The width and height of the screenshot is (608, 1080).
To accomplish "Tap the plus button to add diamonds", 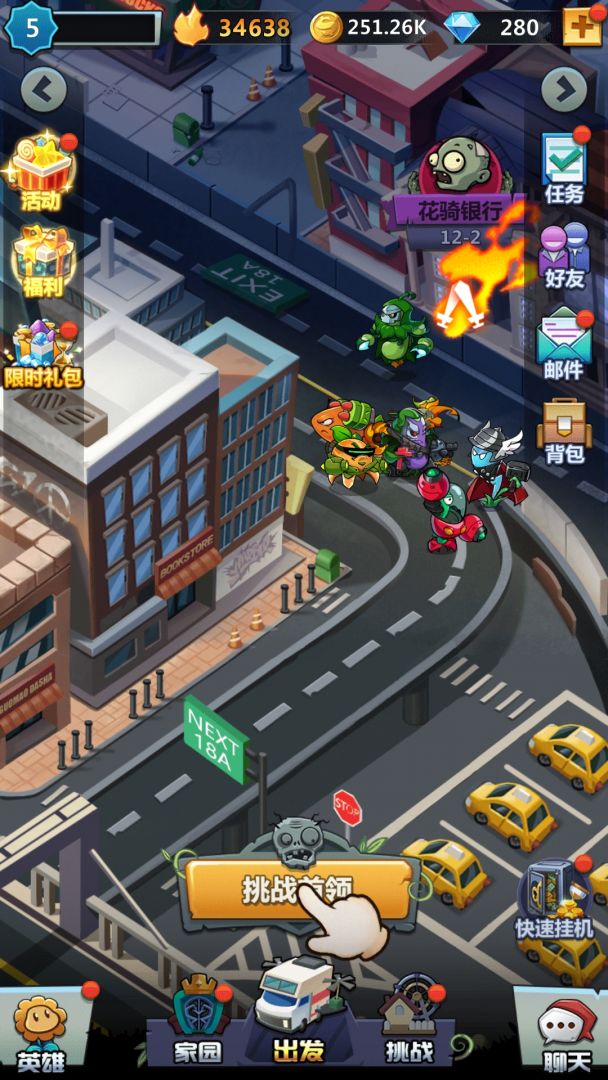I will coord(582,27).
